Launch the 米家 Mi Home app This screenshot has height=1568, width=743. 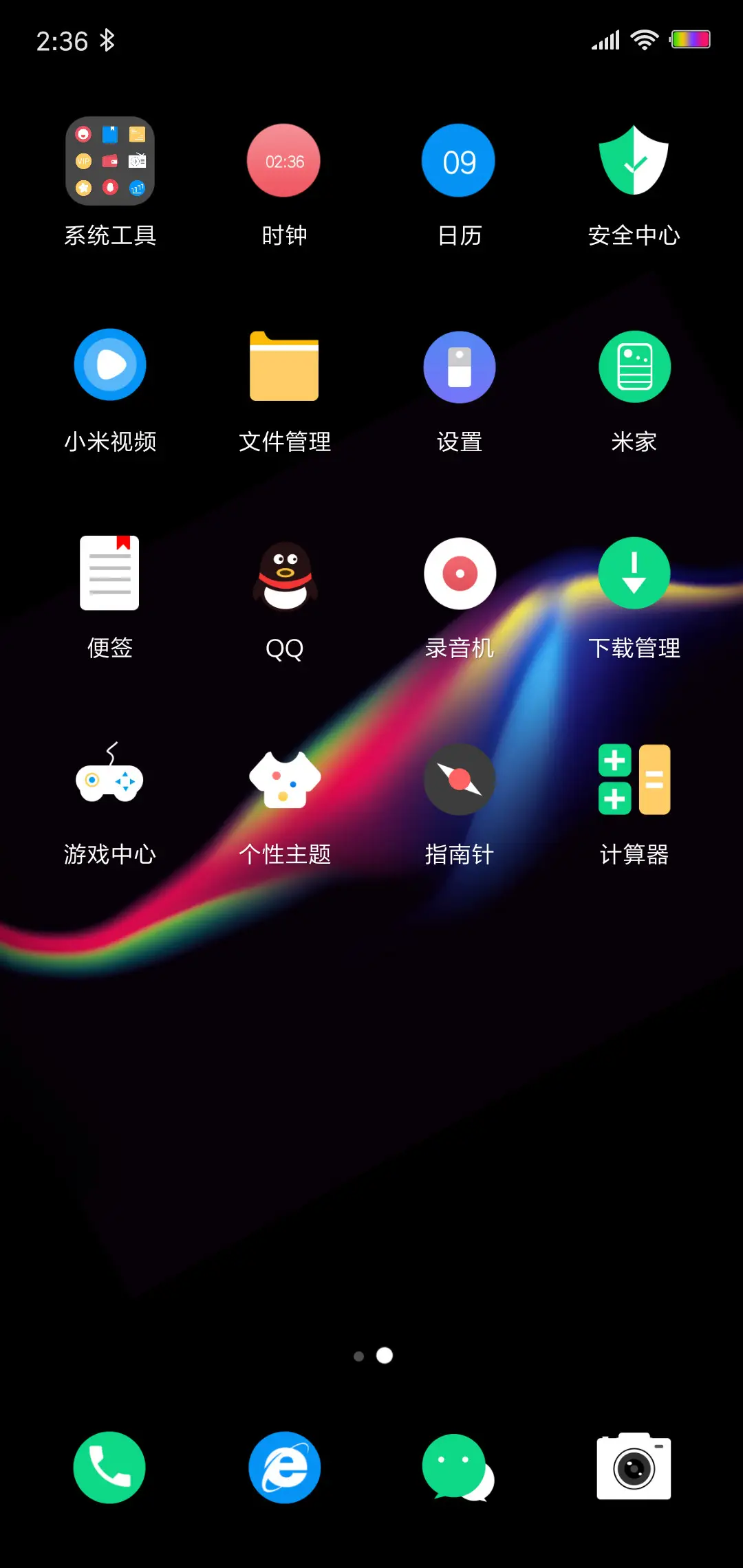tap(634, 366)
